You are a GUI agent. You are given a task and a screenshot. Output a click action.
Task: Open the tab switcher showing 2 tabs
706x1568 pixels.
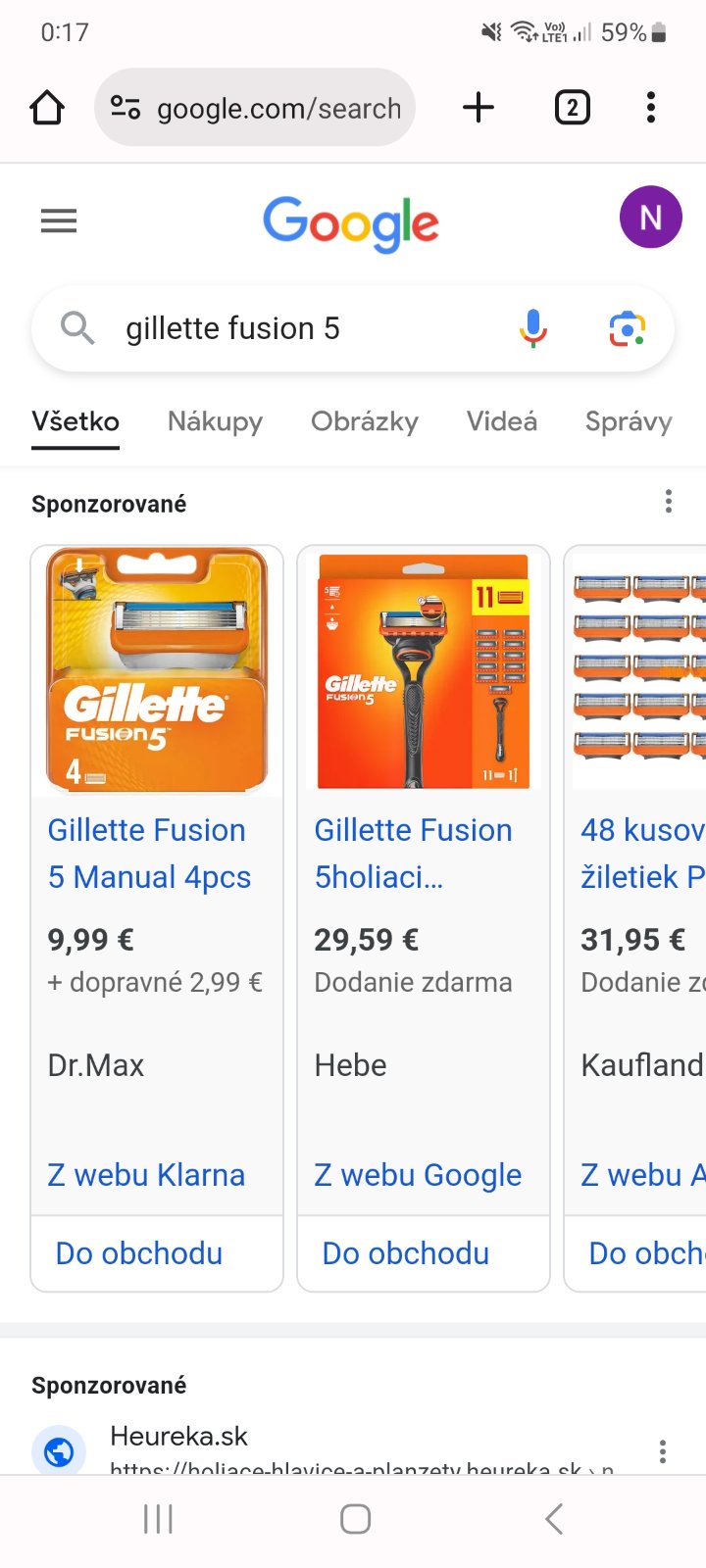pos(573,108)
